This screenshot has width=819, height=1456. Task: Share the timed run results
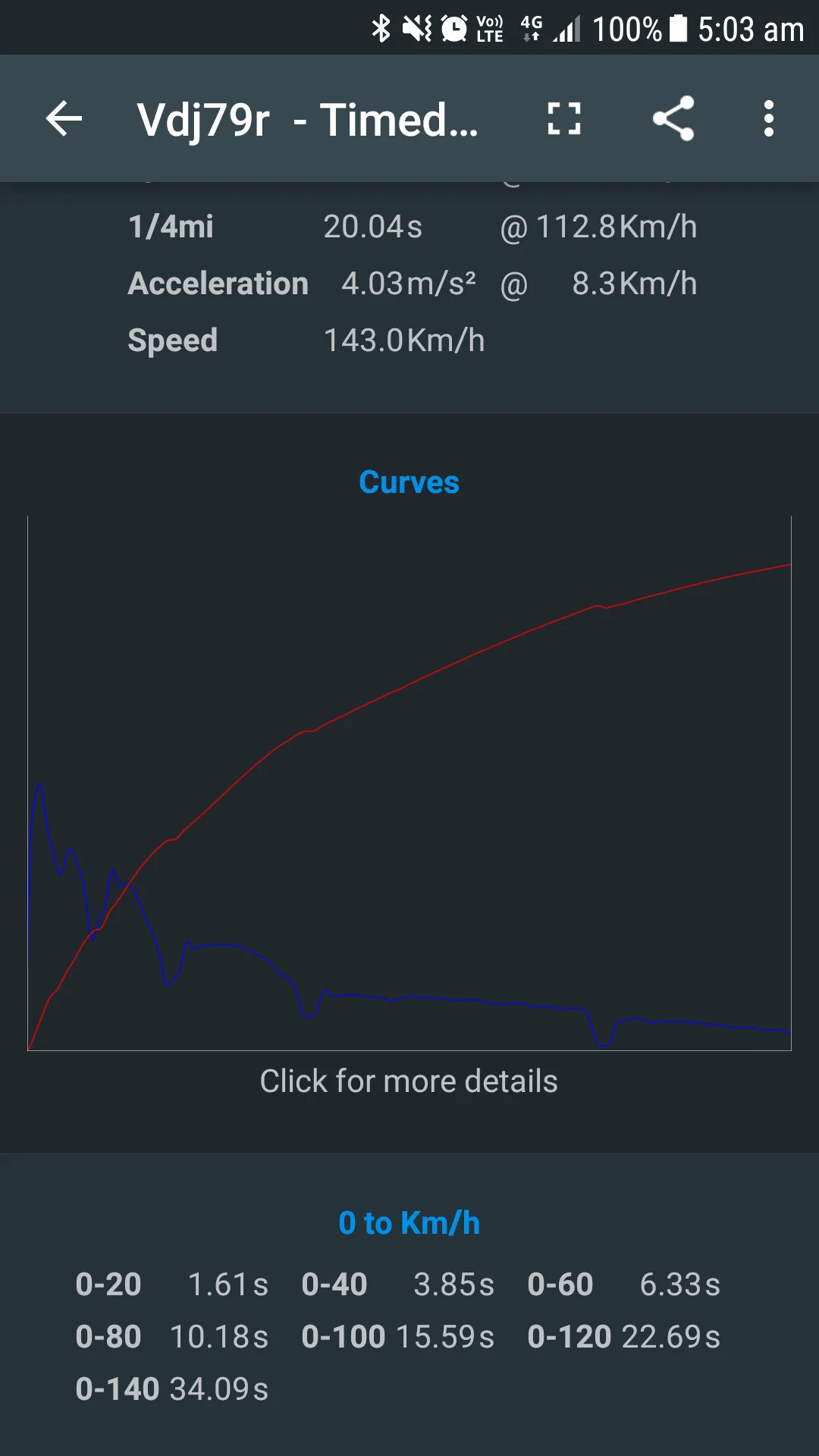tap(673, 119)
